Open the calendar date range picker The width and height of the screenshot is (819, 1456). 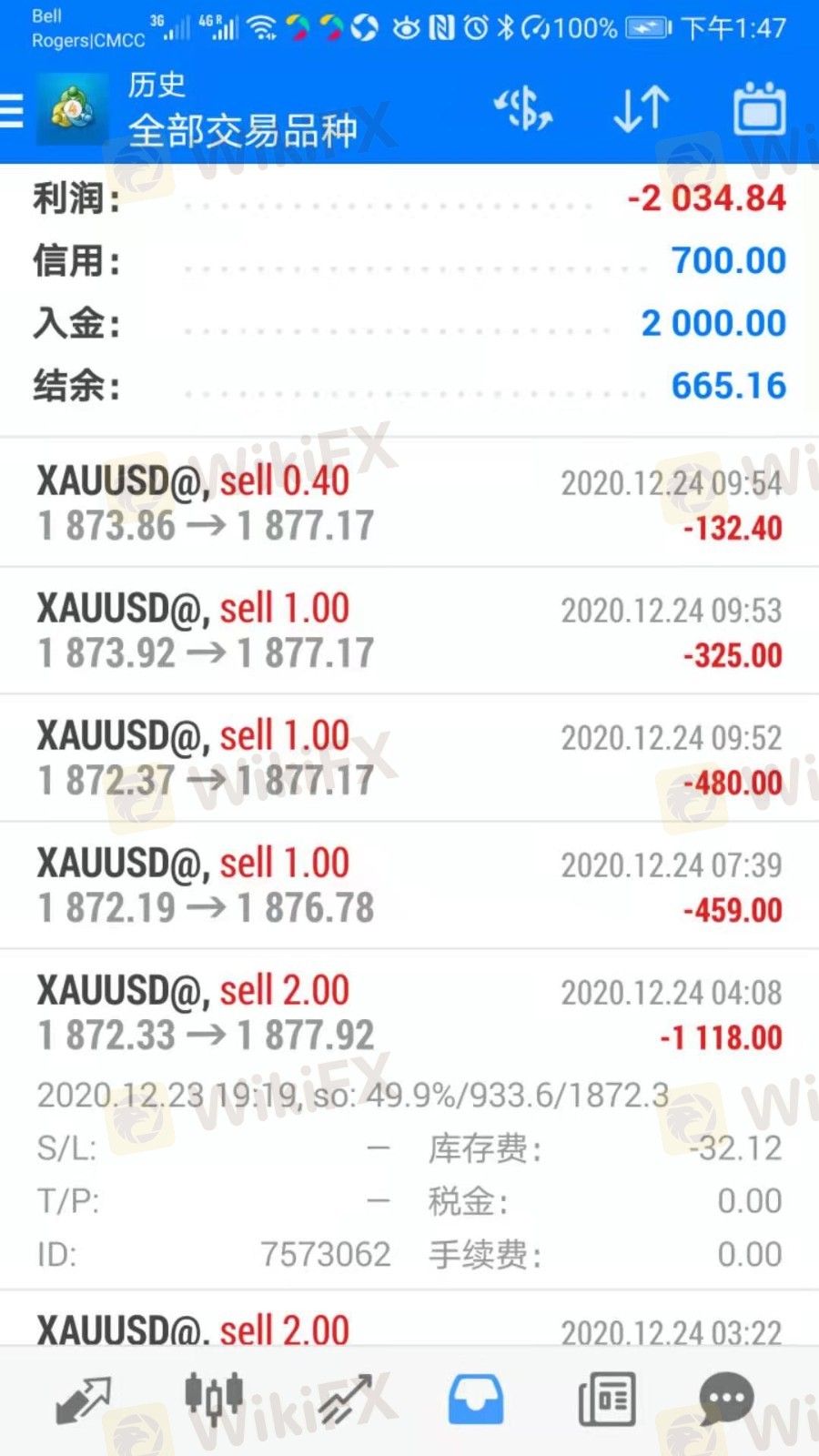(760, 108)
